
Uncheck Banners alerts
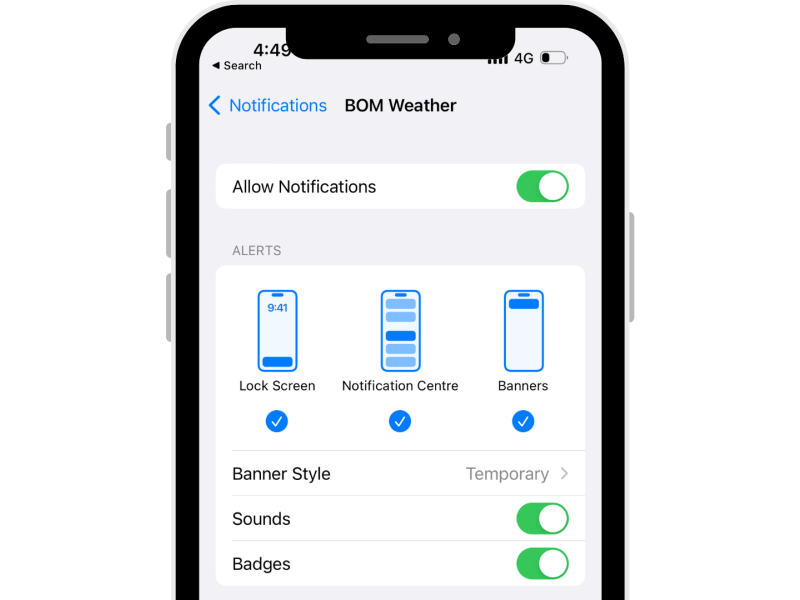[523, 422]
